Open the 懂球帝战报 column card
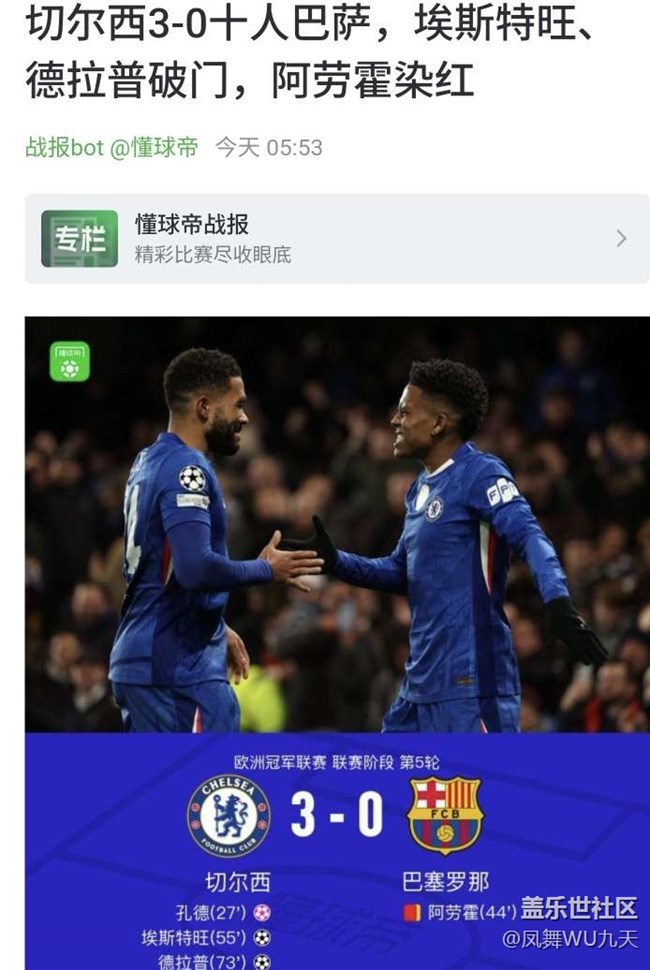This screenshot has height=970, width=650. coord(336,238)
